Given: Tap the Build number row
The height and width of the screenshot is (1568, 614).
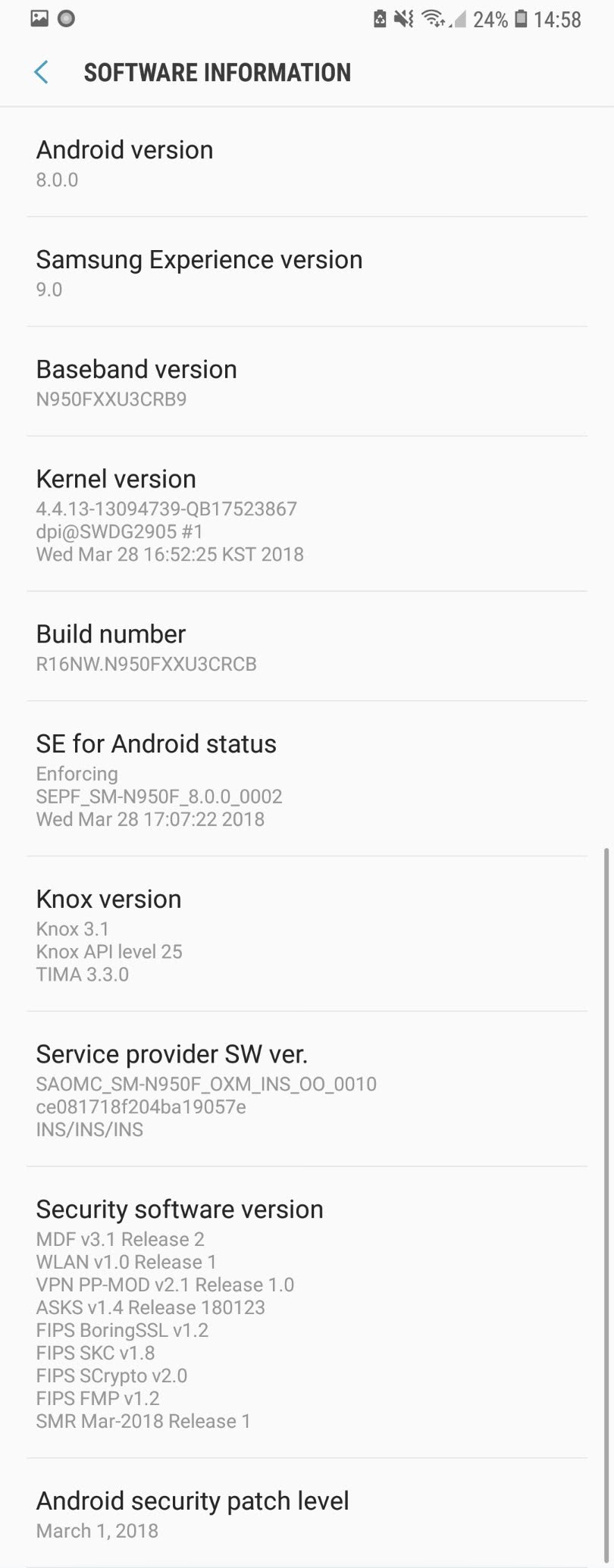Looking at the screenshot, I should (x=306, y=647).
